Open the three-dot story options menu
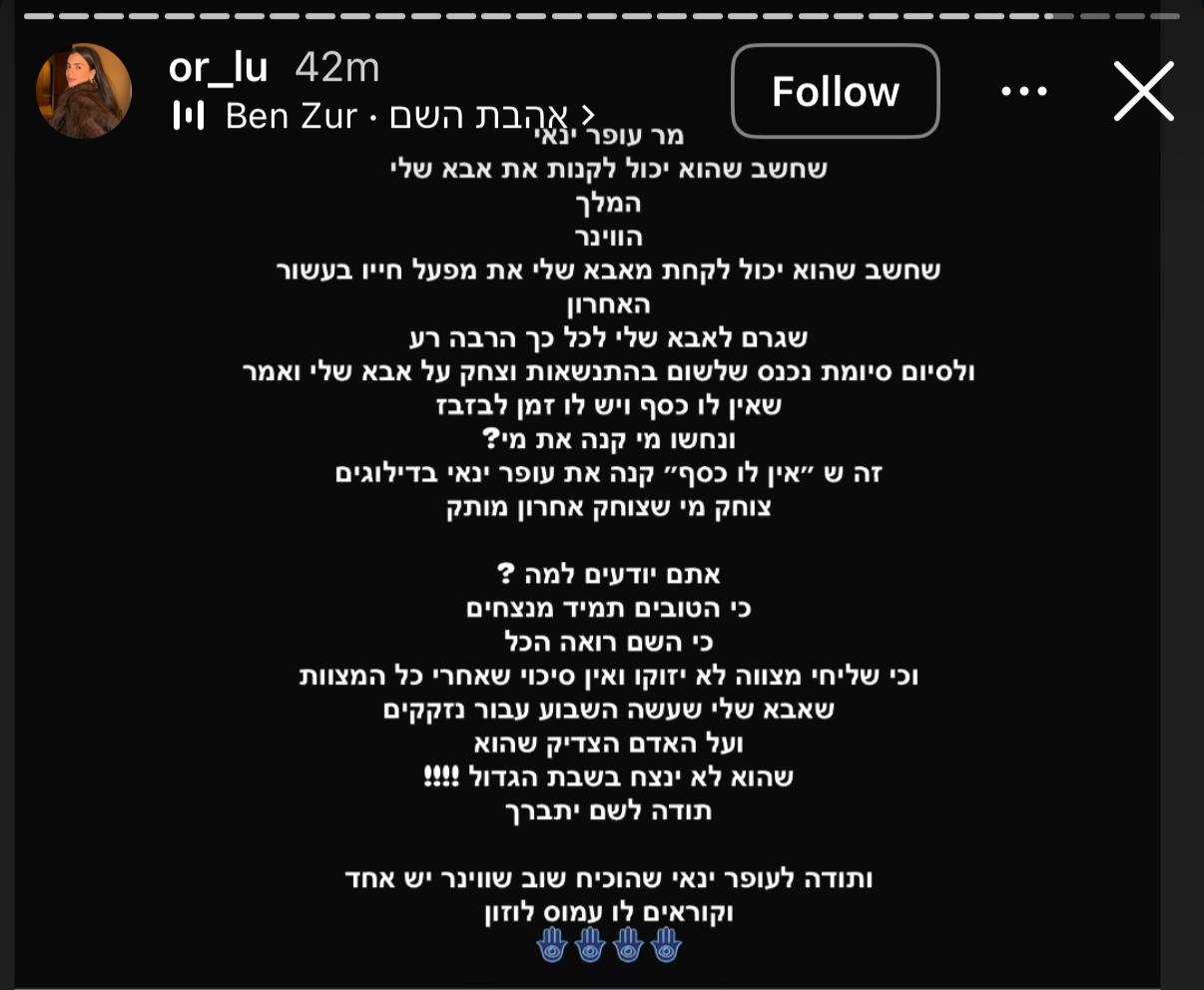 pyautogui.click(x=1024, y=92)
